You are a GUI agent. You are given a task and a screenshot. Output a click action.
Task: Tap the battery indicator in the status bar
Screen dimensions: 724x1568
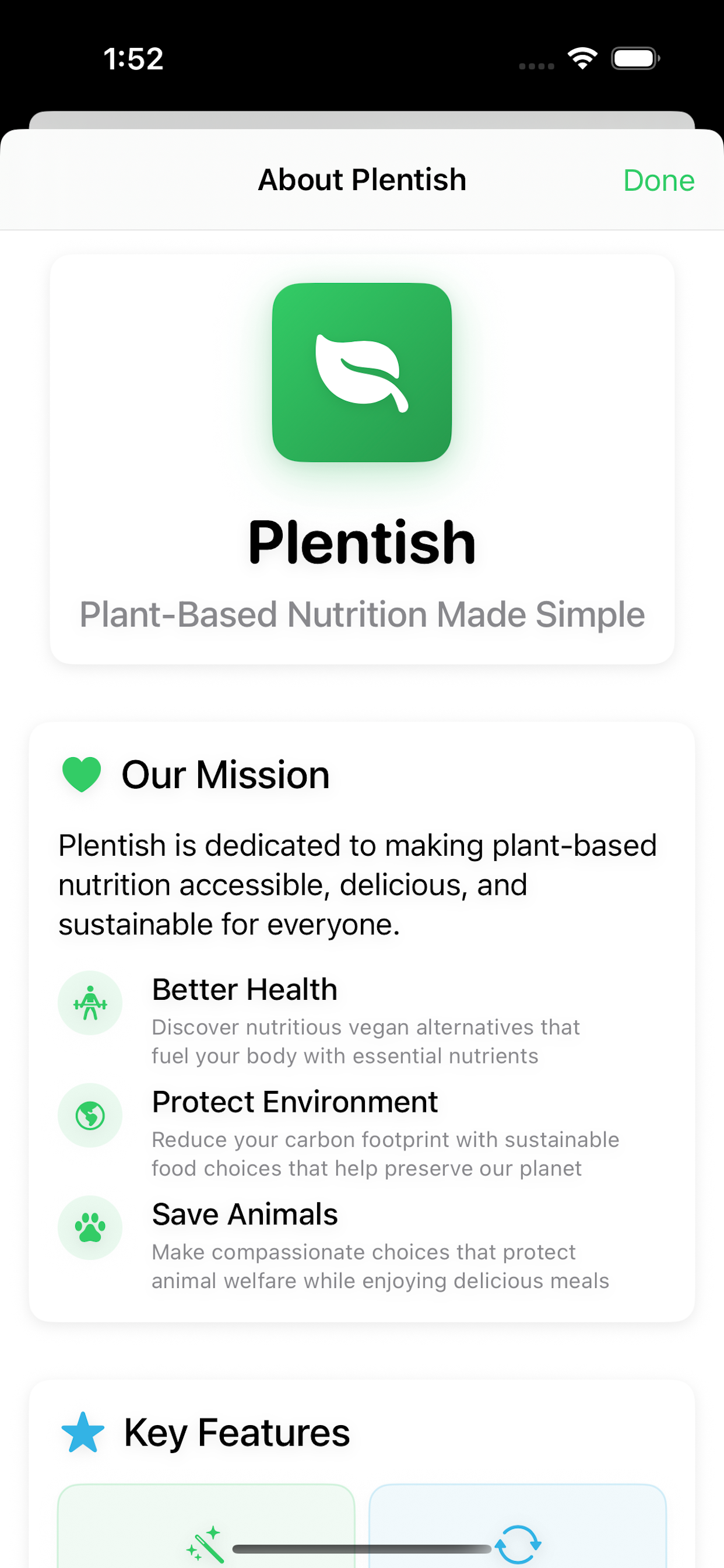tap(632, 57)
